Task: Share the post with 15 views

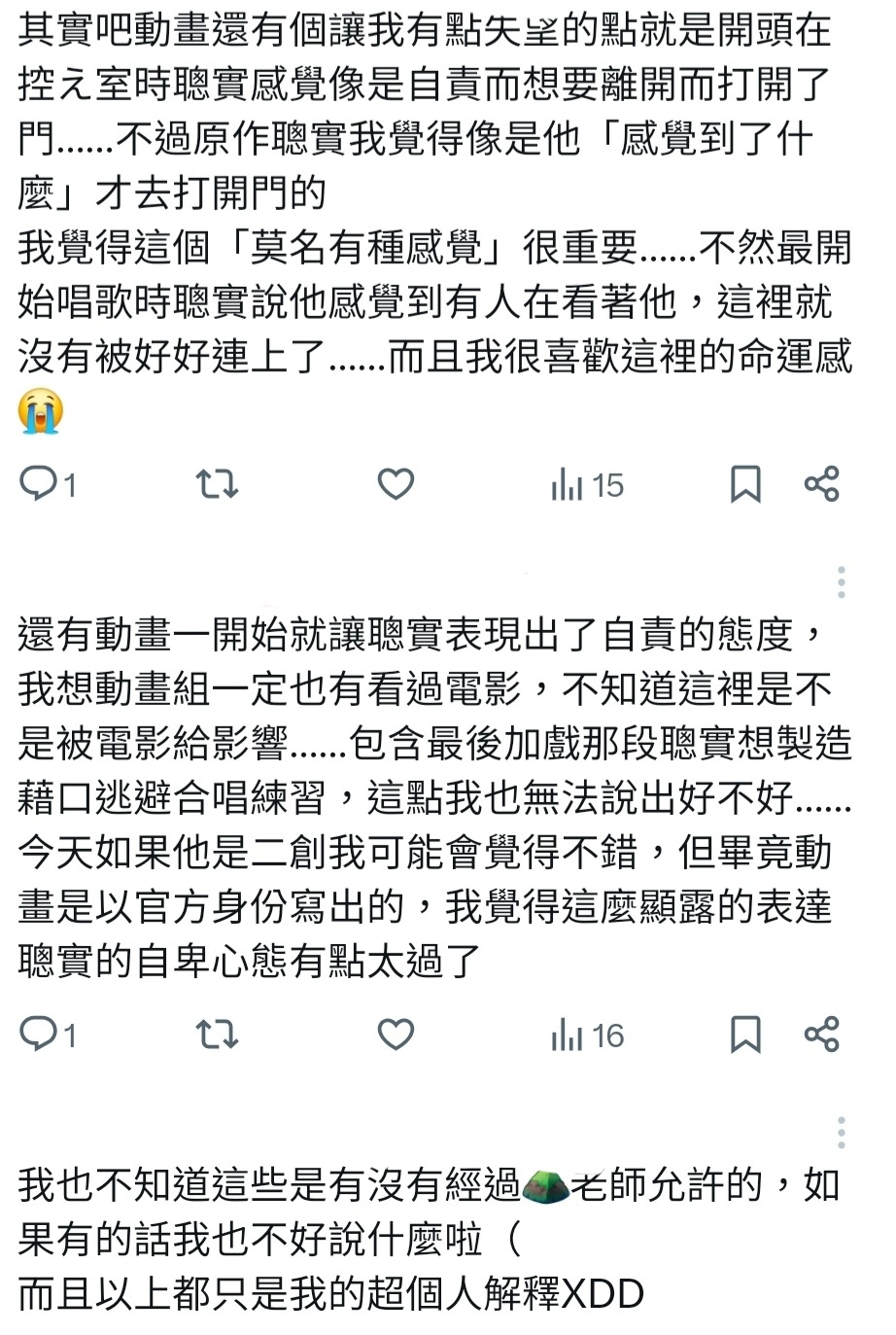Action: pos(822,483)
